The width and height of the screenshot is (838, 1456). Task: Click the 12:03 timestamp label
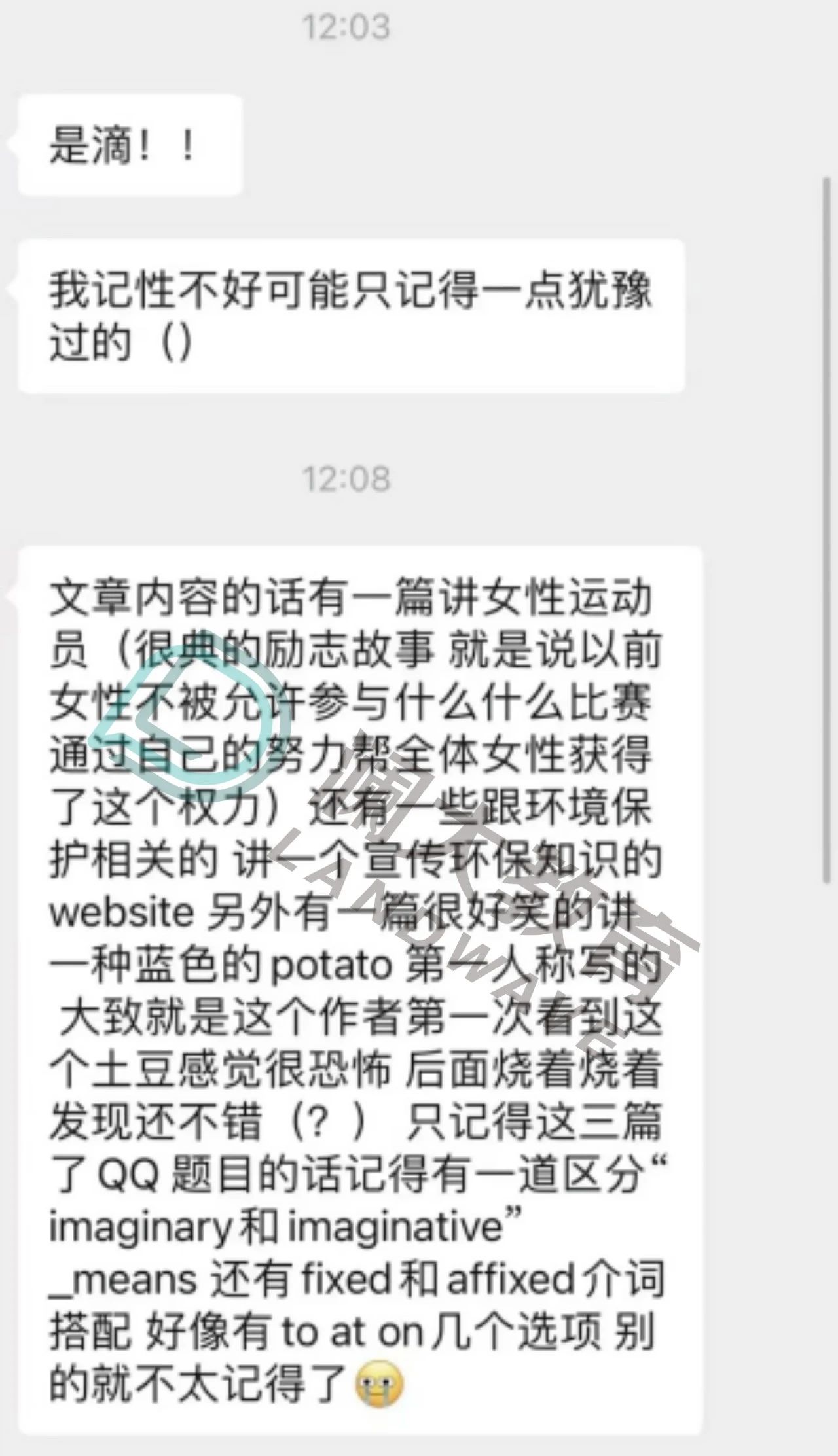coord(347,27)
